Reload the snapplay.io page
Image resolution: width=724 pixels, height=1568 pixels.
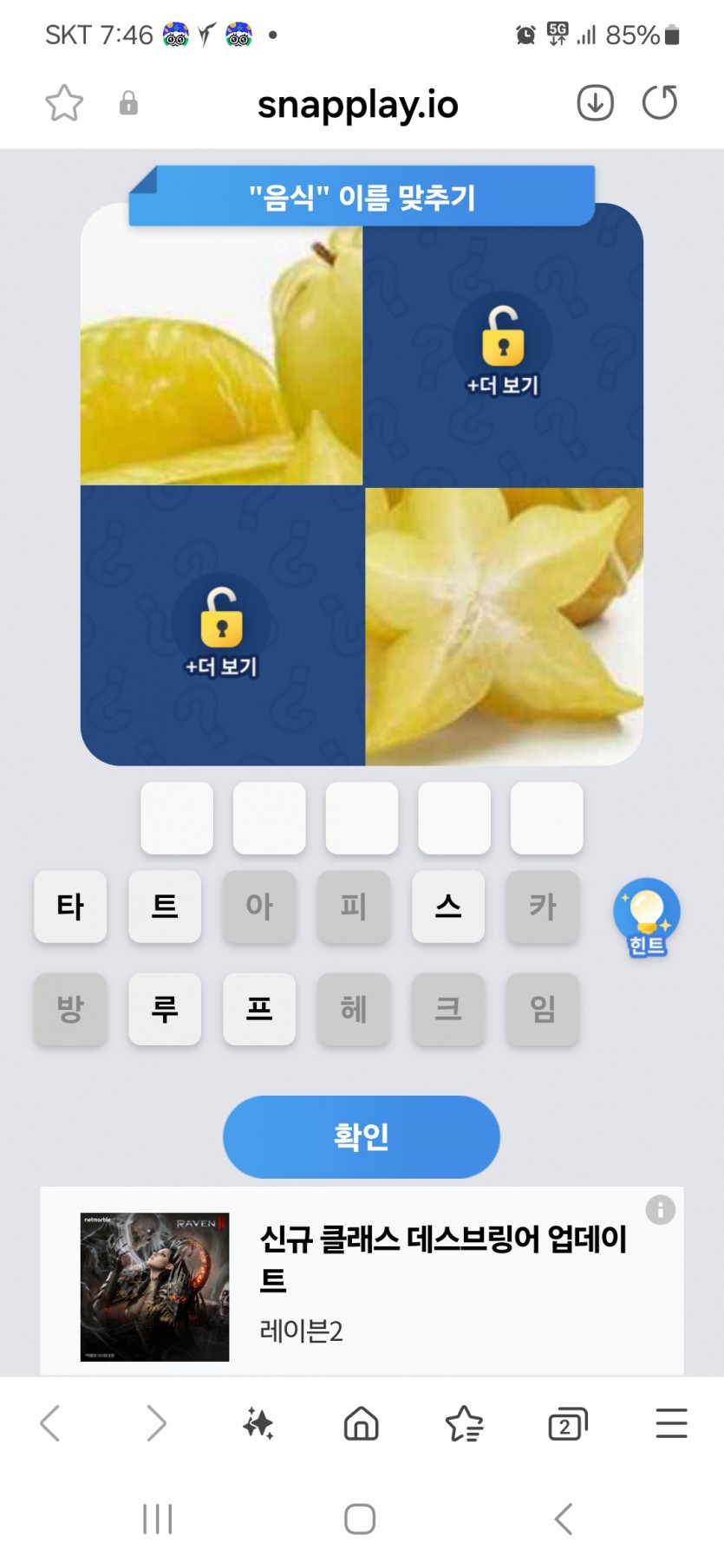coord(660,102)
